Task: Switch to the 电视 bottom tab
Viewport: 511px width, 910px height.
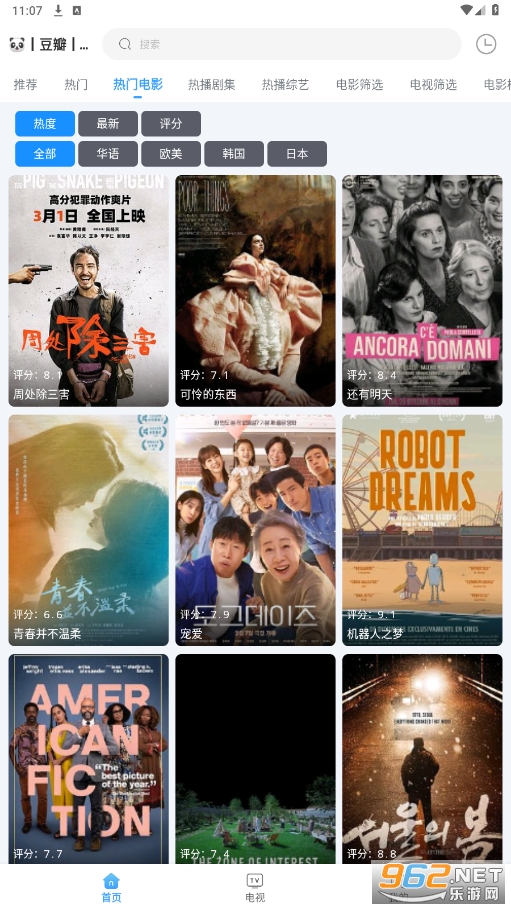Action: click(x=255, y=887)
